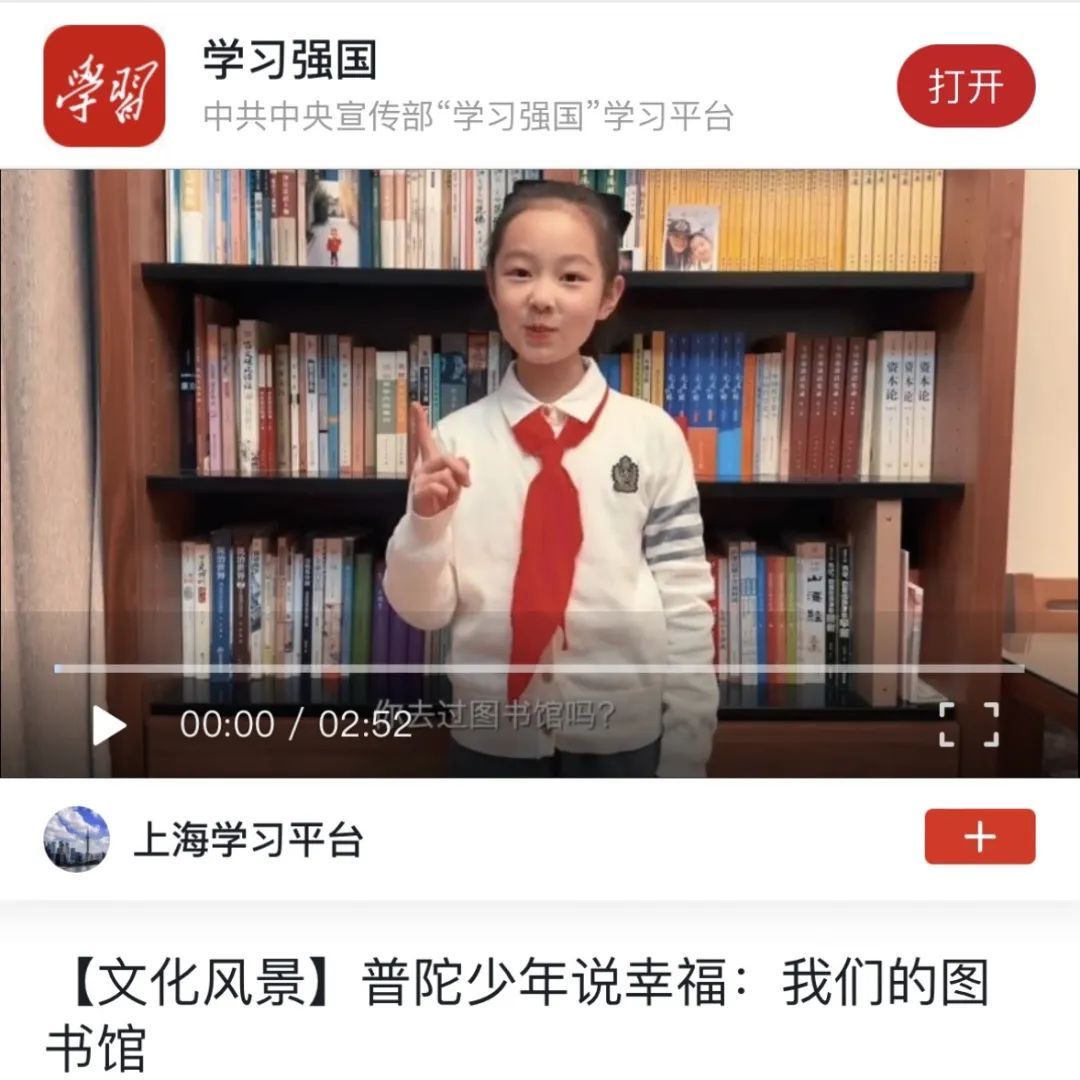
Task: Follow 上海学习平台 with the plus button
Action: coord(979,837)
